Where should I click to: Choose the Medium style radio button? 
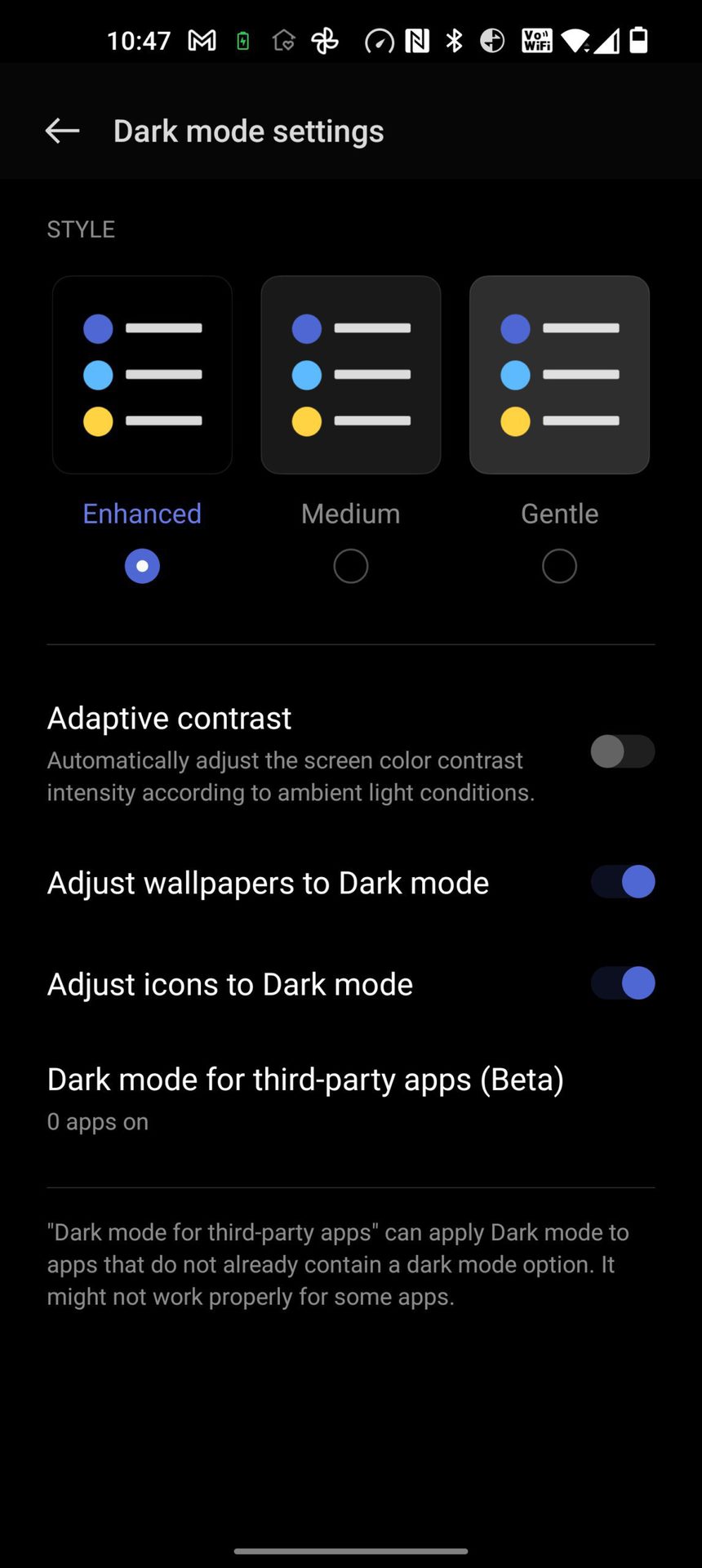[x=351, y=566]
